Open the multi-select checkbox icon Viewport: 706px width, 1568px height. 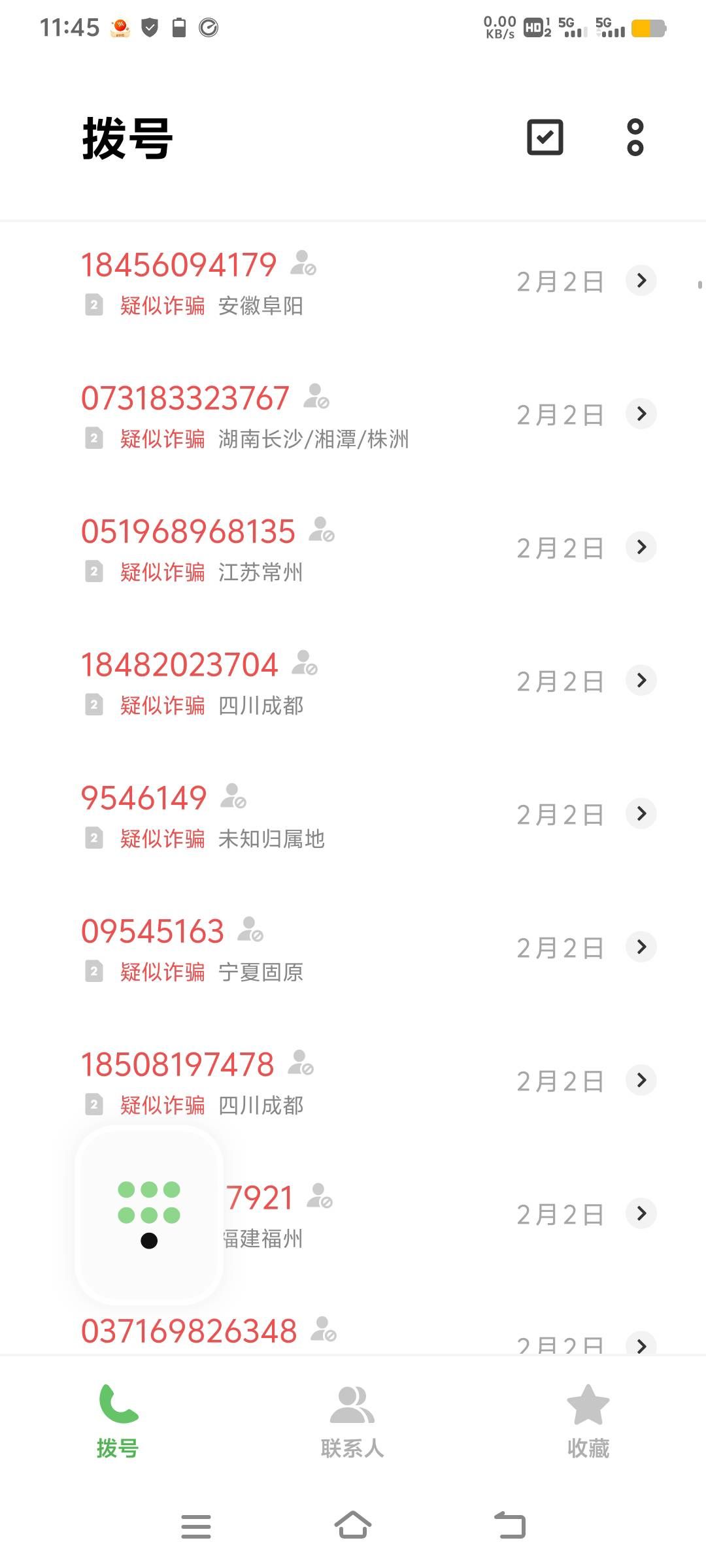(545, 137)
